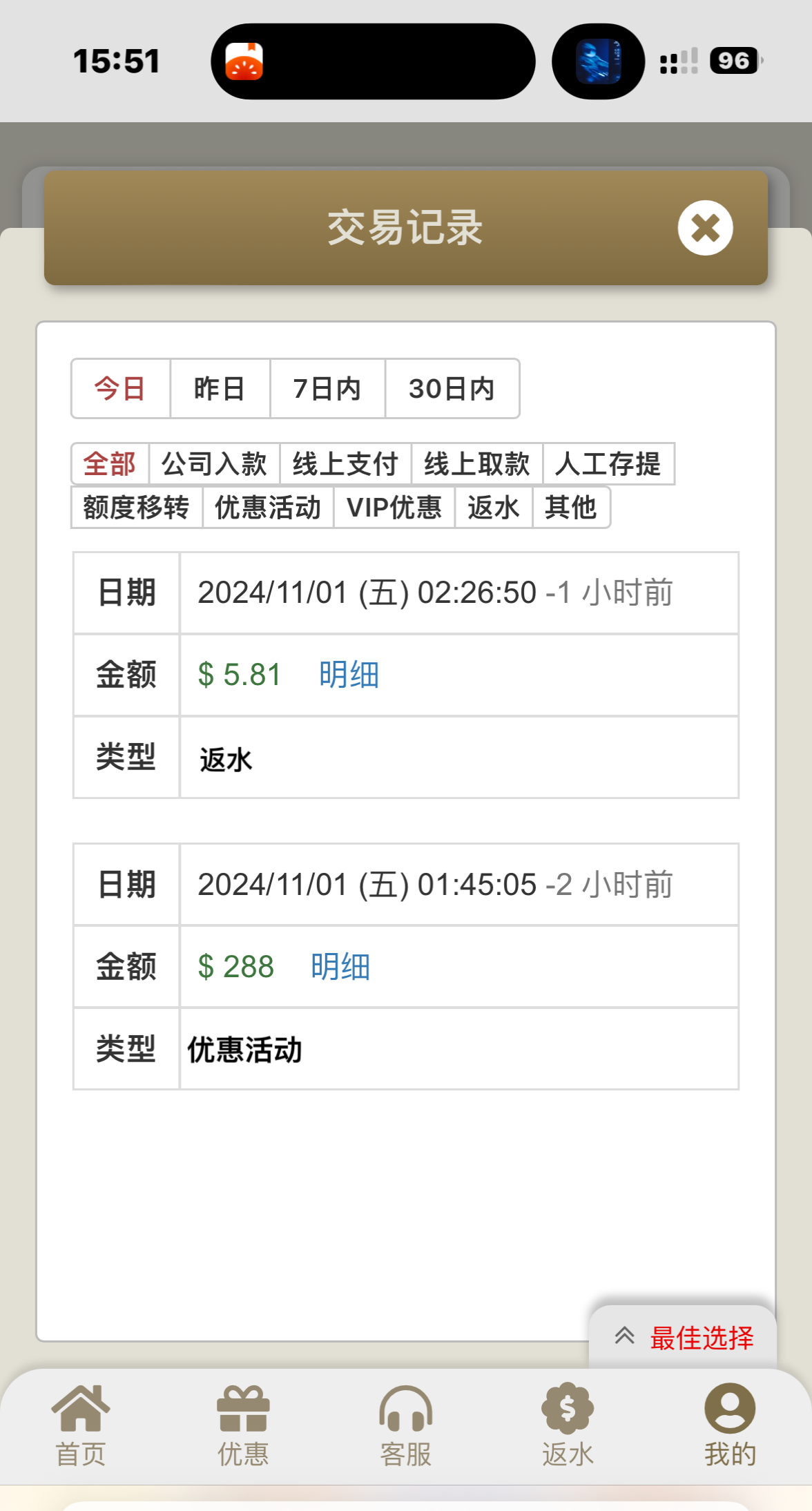Expand the 最佳选择 panel

(684, 1338)
